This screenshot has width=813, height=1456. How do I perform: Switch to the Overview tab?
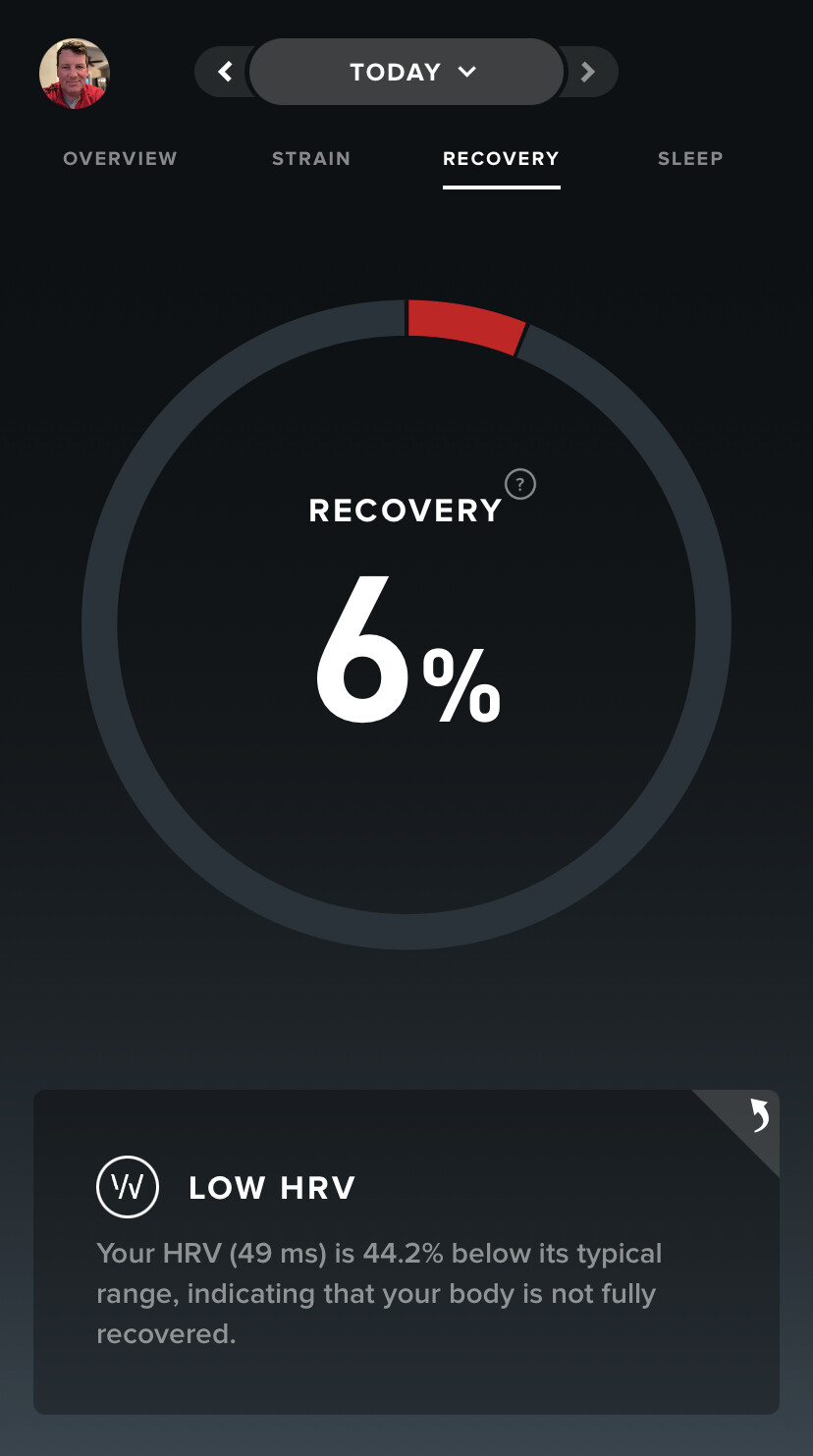(x=120, y=158)
